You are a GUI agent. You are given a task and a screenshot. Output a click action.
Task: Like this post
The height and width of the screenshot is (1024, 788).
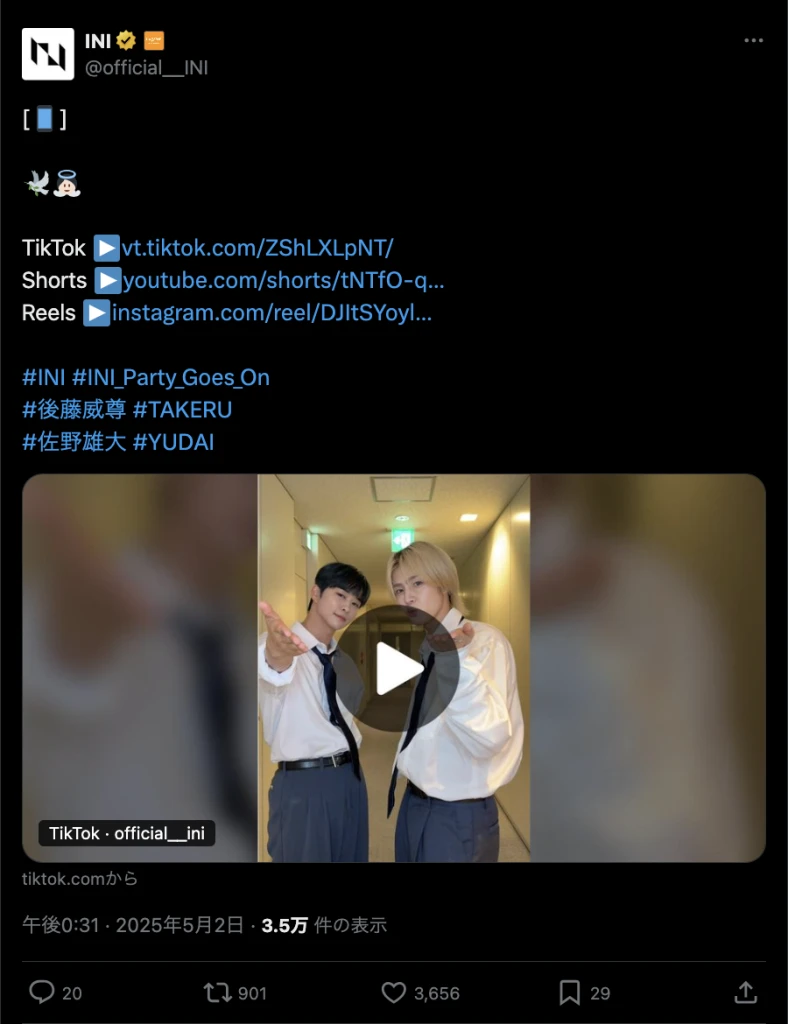[394, 992]
